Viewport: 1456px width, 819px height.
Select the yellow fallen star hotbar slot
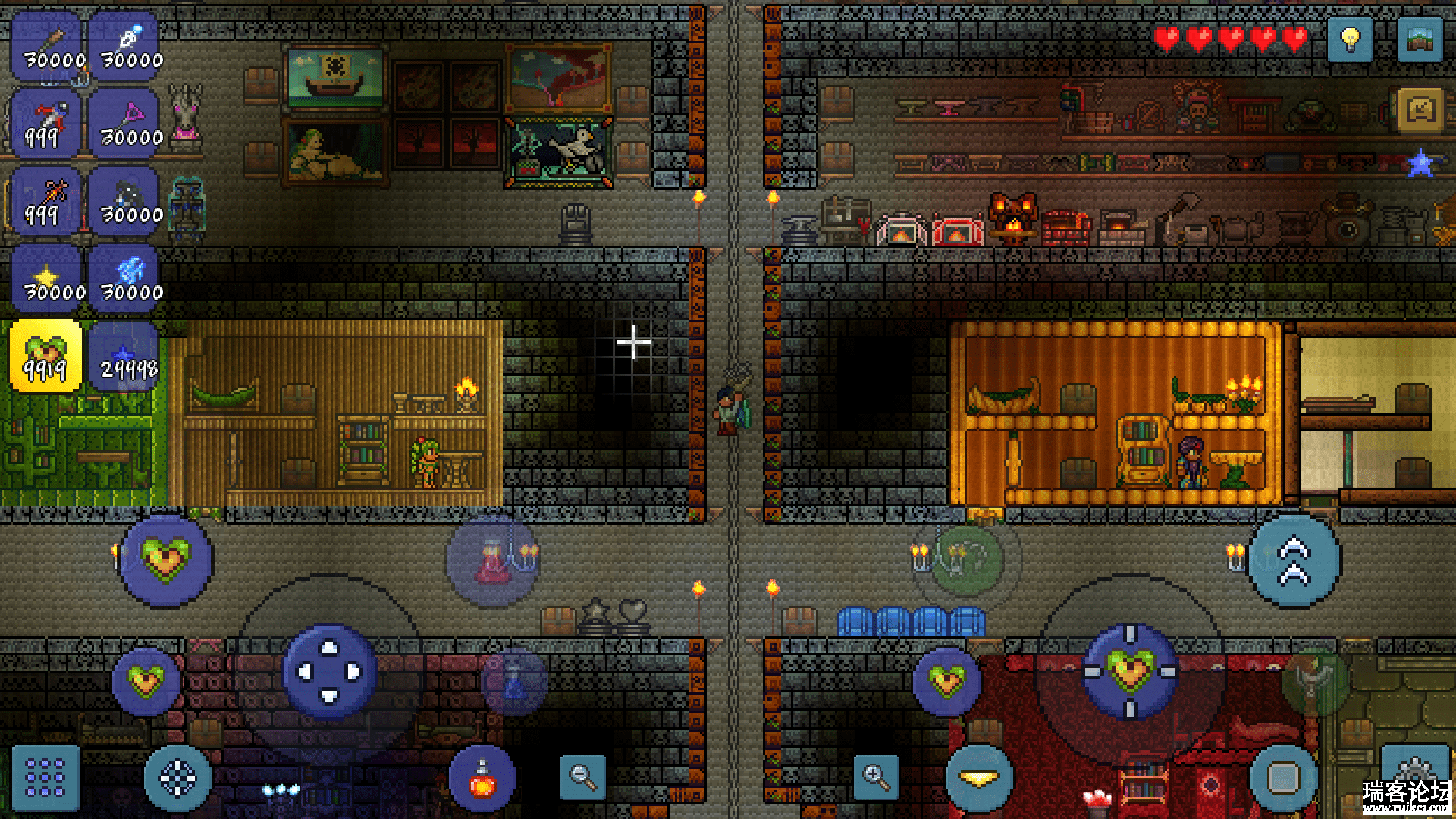47,279
